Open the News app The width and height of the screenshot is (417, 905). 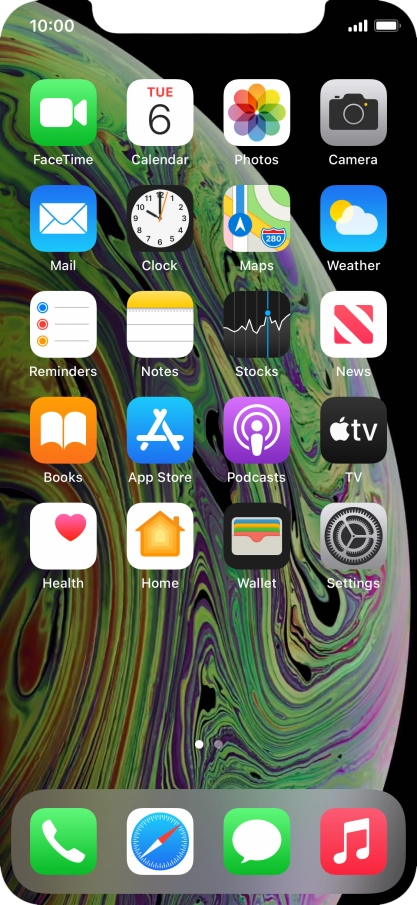pos(353,324)
